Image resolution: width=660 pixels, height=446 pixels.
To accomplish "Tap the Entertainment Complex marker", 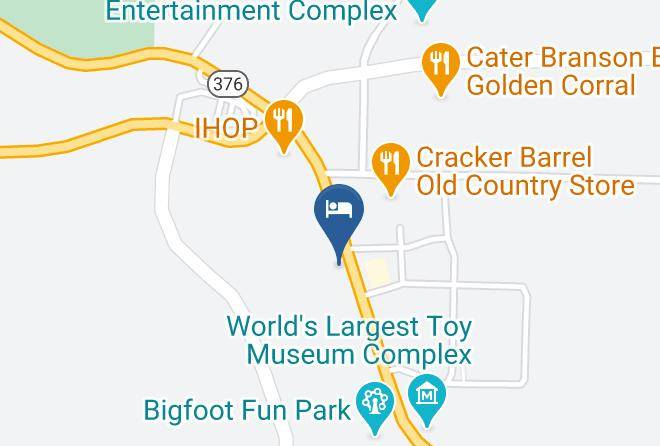I will 422,9.
